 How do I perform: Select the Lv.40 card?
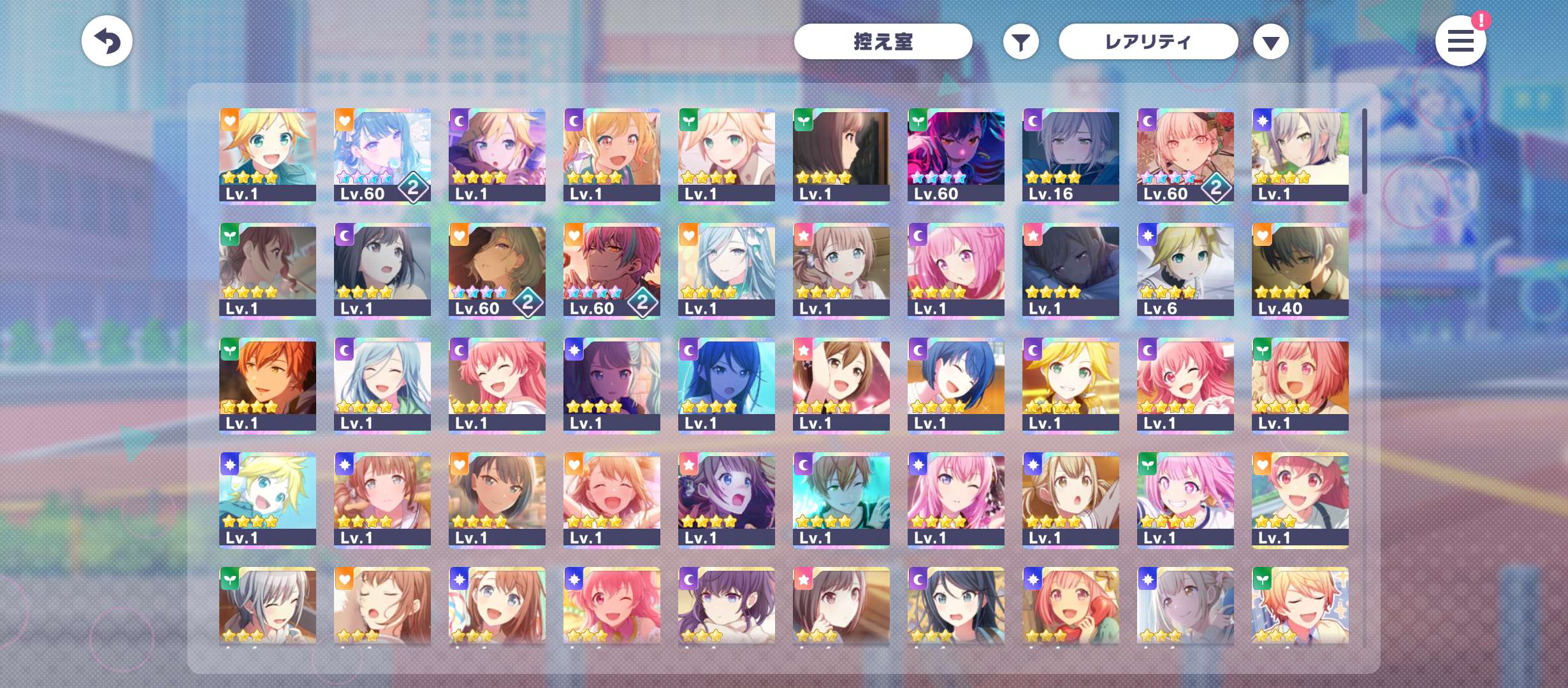(1300, 270)
